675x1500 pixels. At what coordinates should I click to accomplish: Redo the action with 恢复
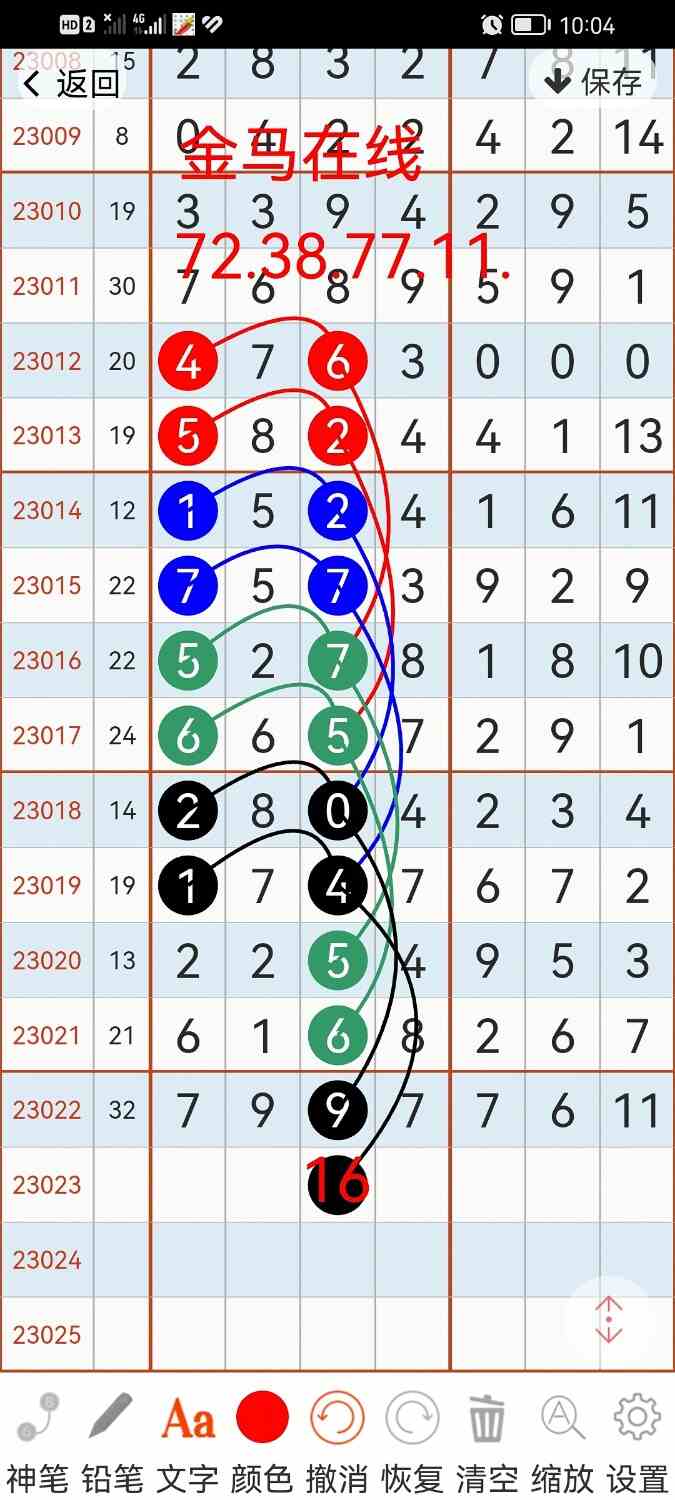tap(412, 1442)
